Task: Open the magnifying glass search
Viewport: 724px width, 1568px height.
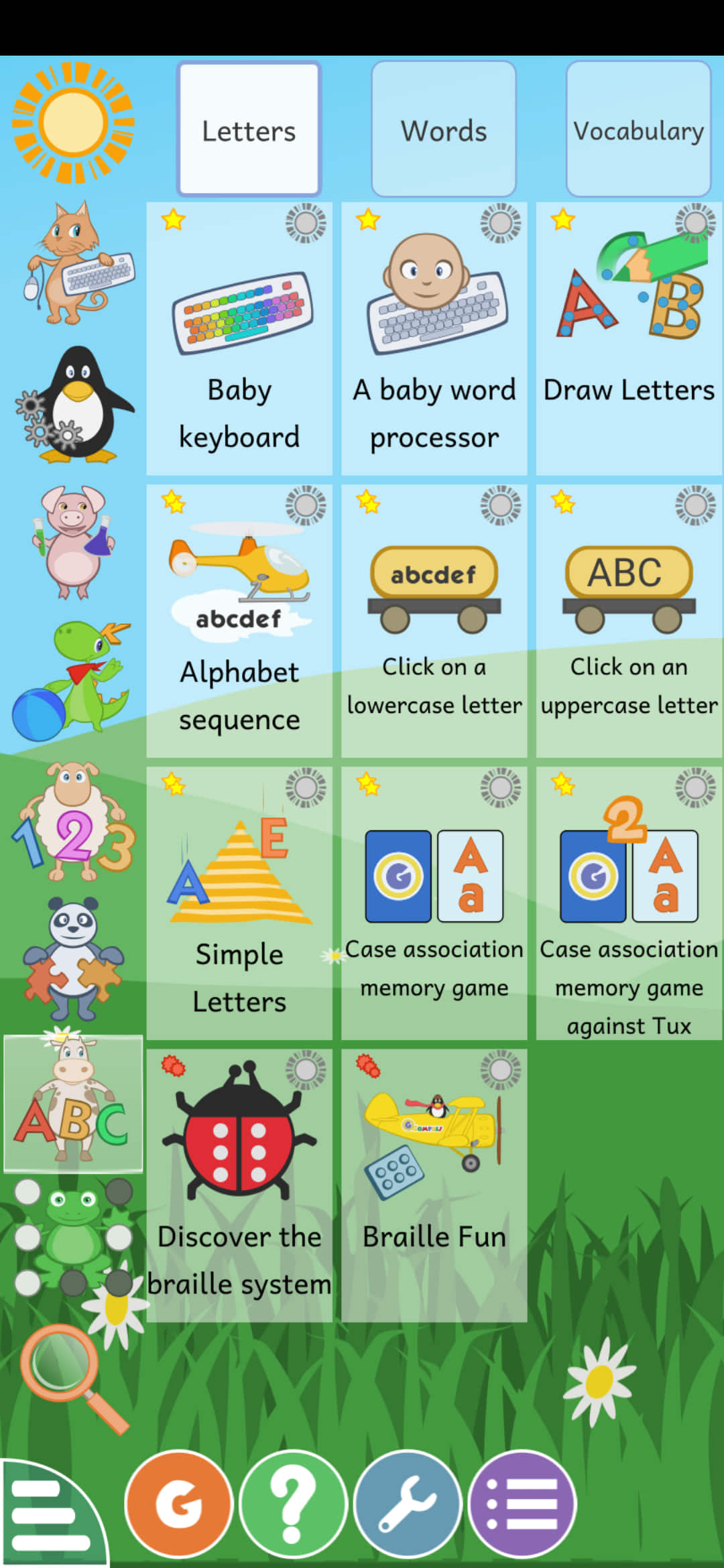Action: coord(73,1380)
